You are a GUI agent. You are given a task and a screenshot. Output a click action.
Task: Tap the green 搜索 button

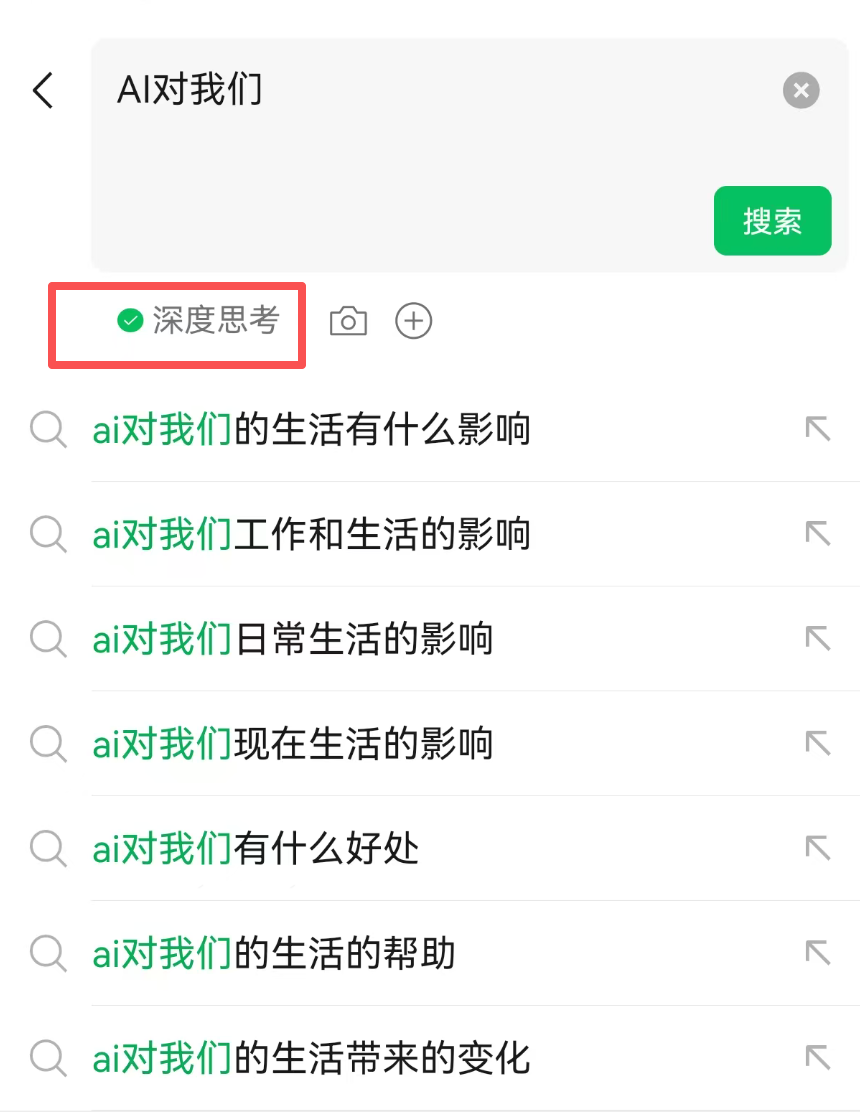click(772, 221)
